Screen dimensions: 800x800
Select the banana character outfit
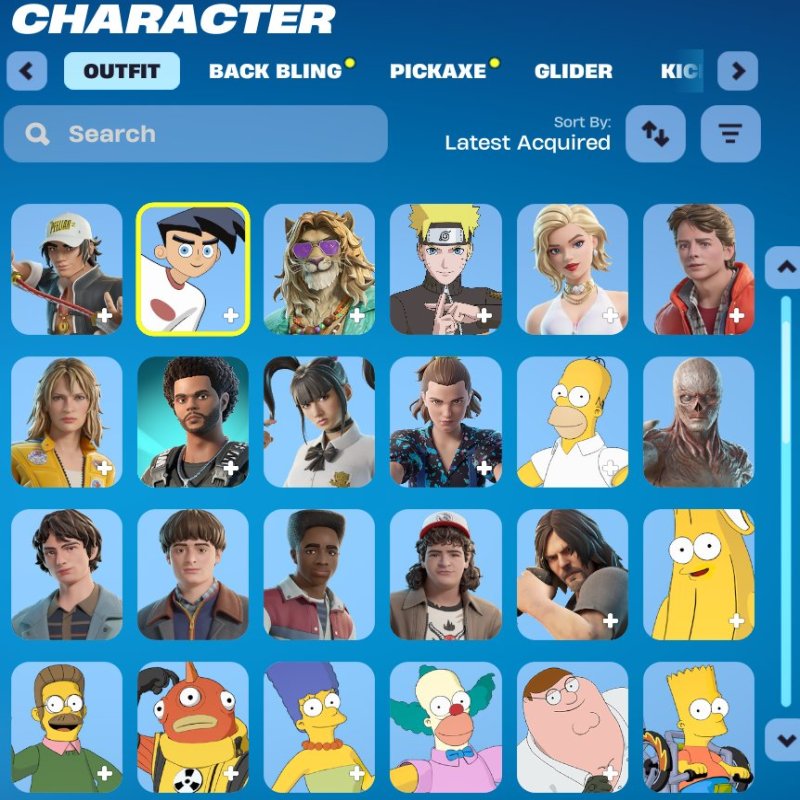(x=698, y=574)
